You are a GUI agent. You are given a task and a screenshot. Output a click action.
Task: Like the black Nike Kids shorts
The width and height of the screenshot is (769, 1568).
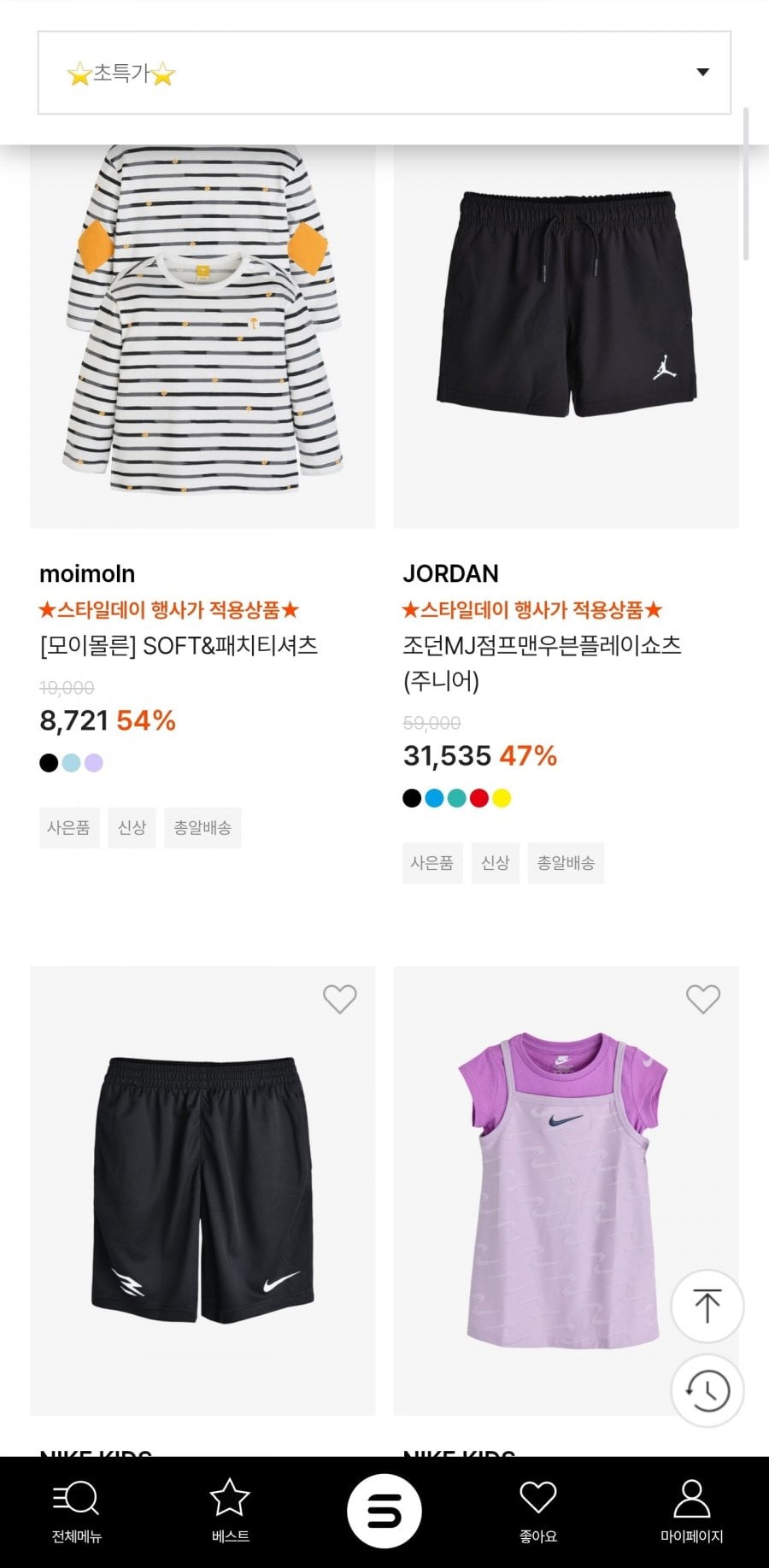(x=339, y=999)
